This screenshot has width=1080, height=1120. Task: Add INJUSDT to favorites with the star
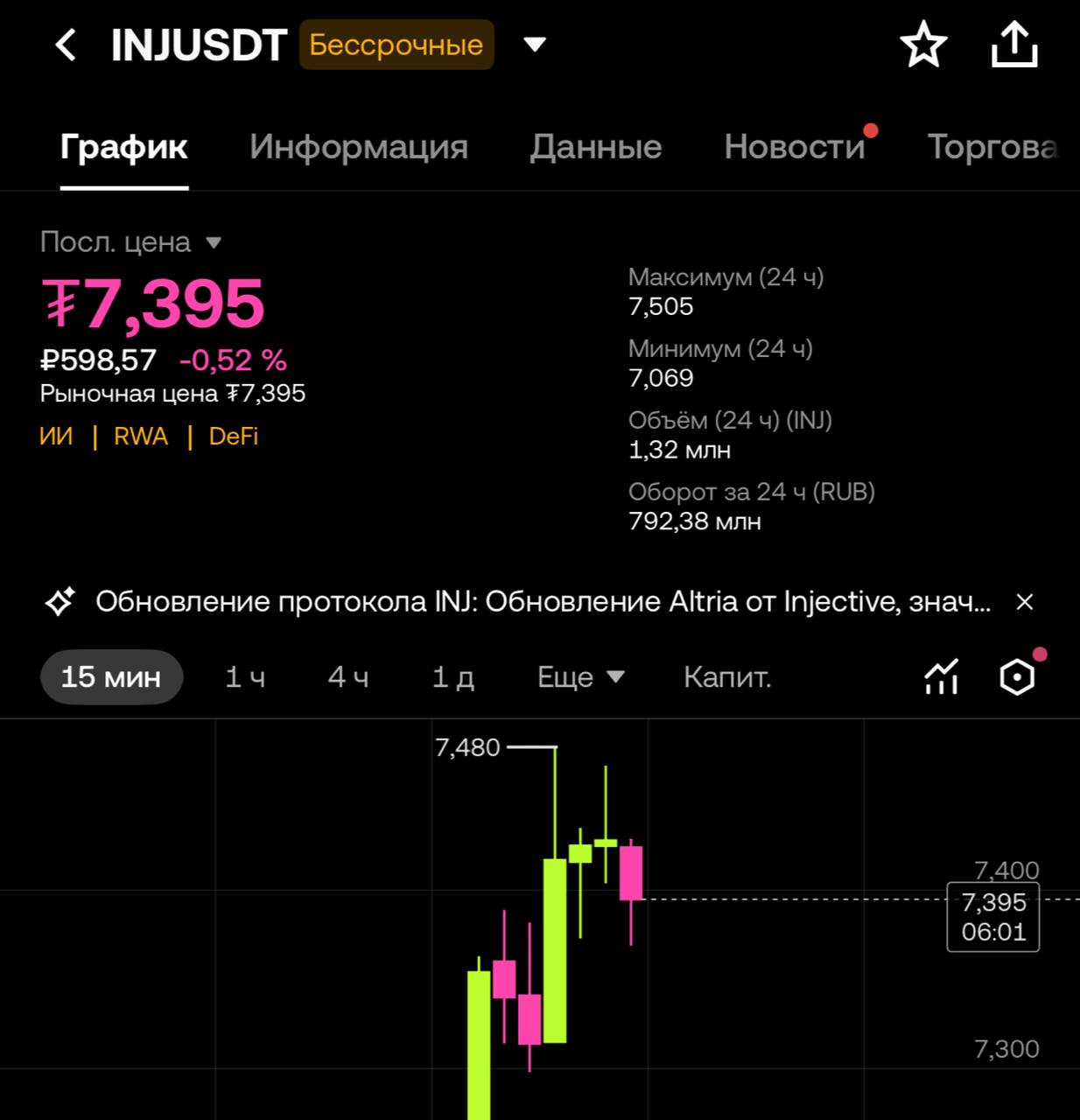click(x=923, y=45)
